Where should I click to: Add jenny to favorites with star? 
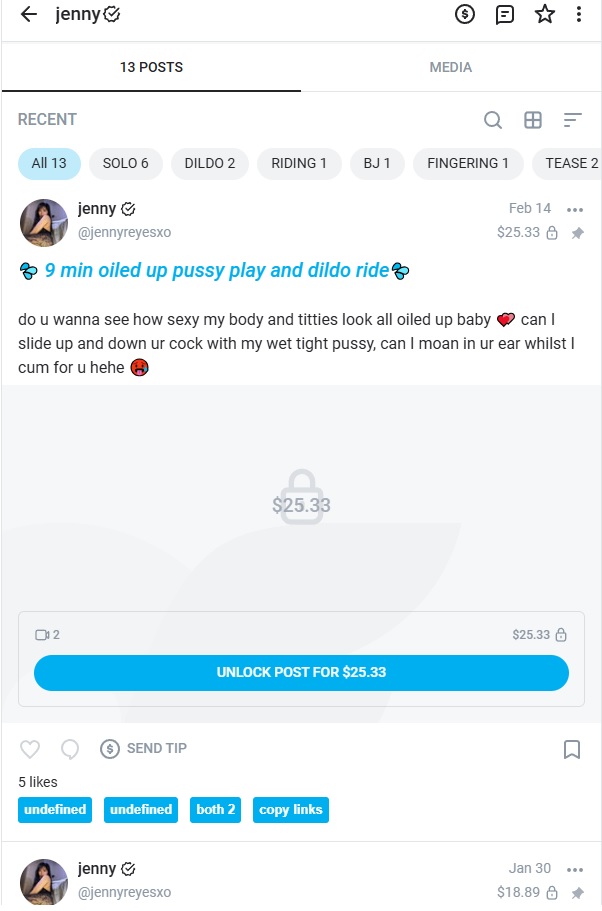tap(544, 14)
